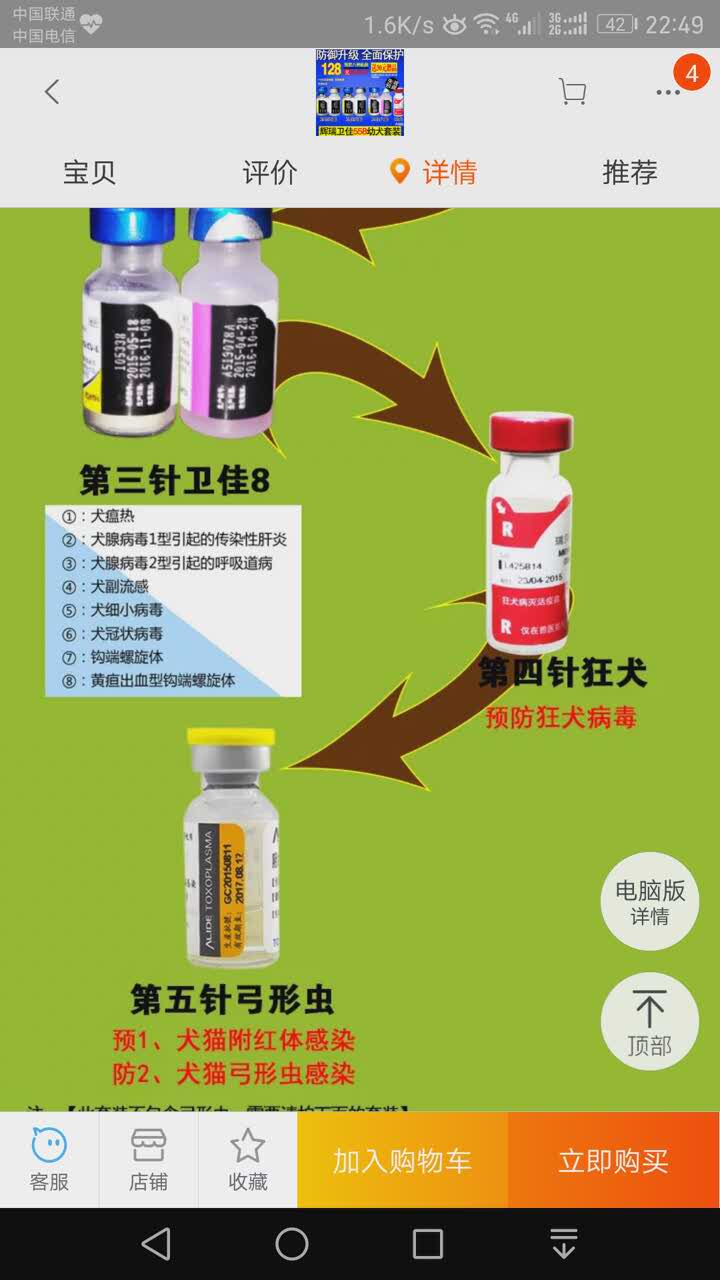Add item to favorites with 收藏
This screenshot has height=1280, width=720.
click(x=247, y=1160)
